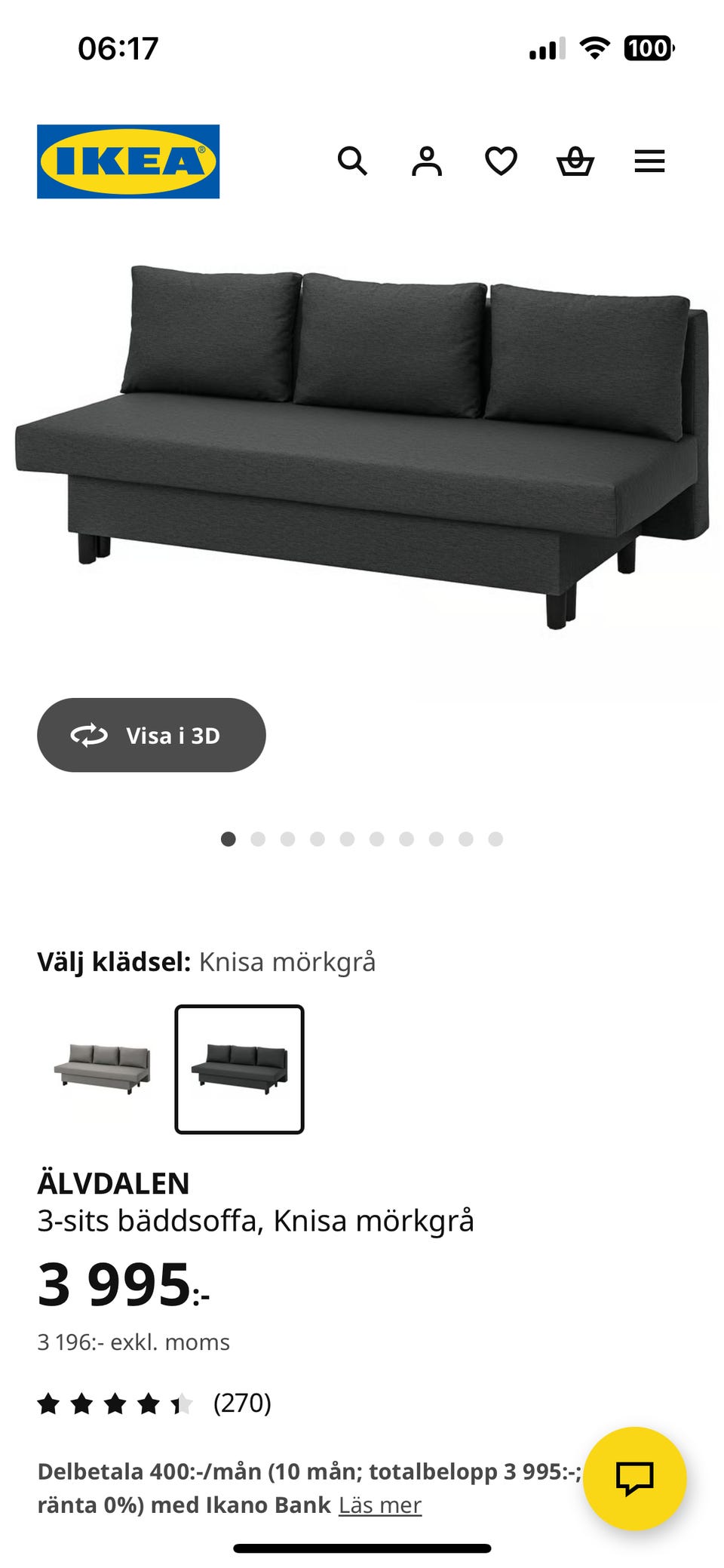Open your IKEA account profile

pos(426,161)
